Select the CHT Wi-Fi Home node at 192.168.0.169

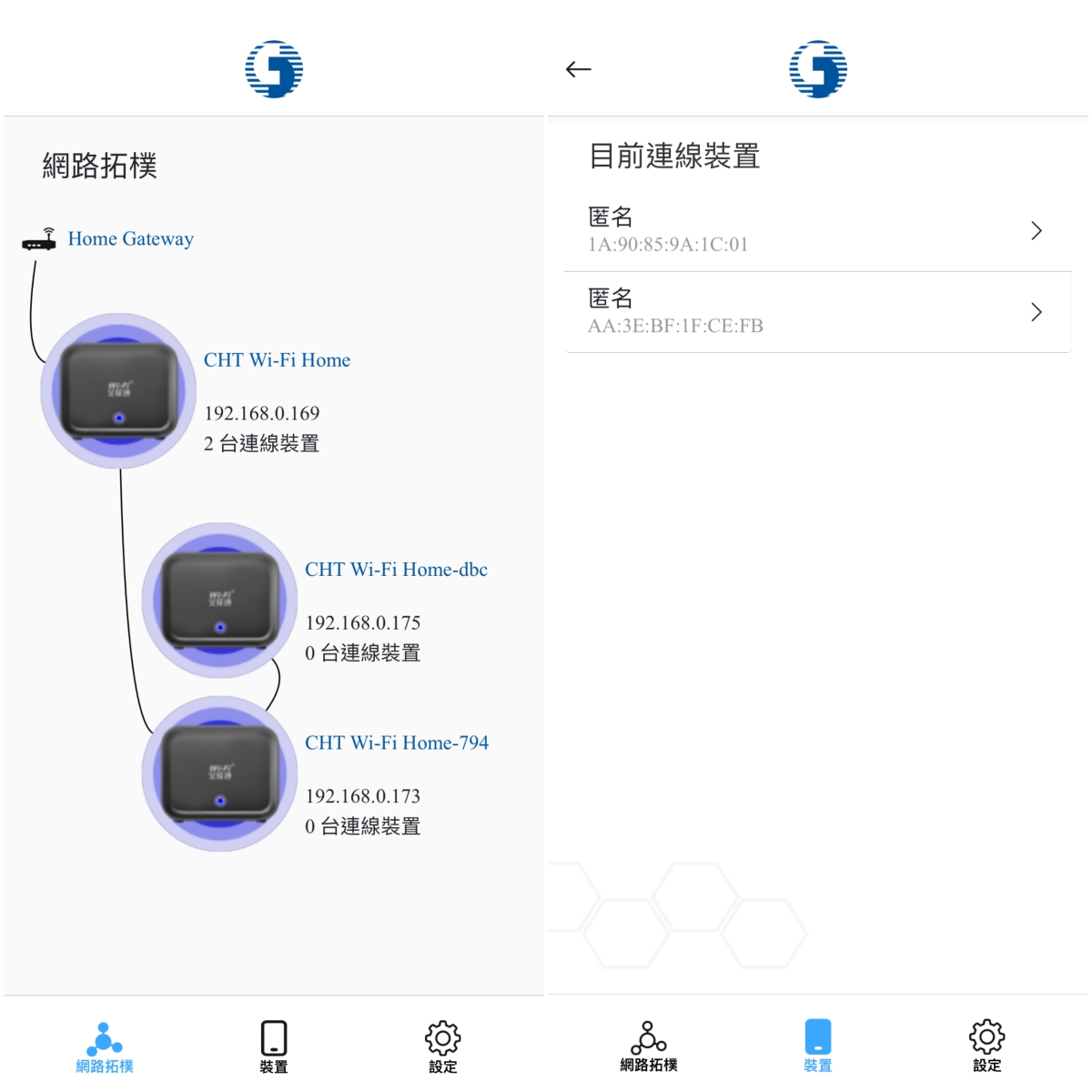[118, 392]
